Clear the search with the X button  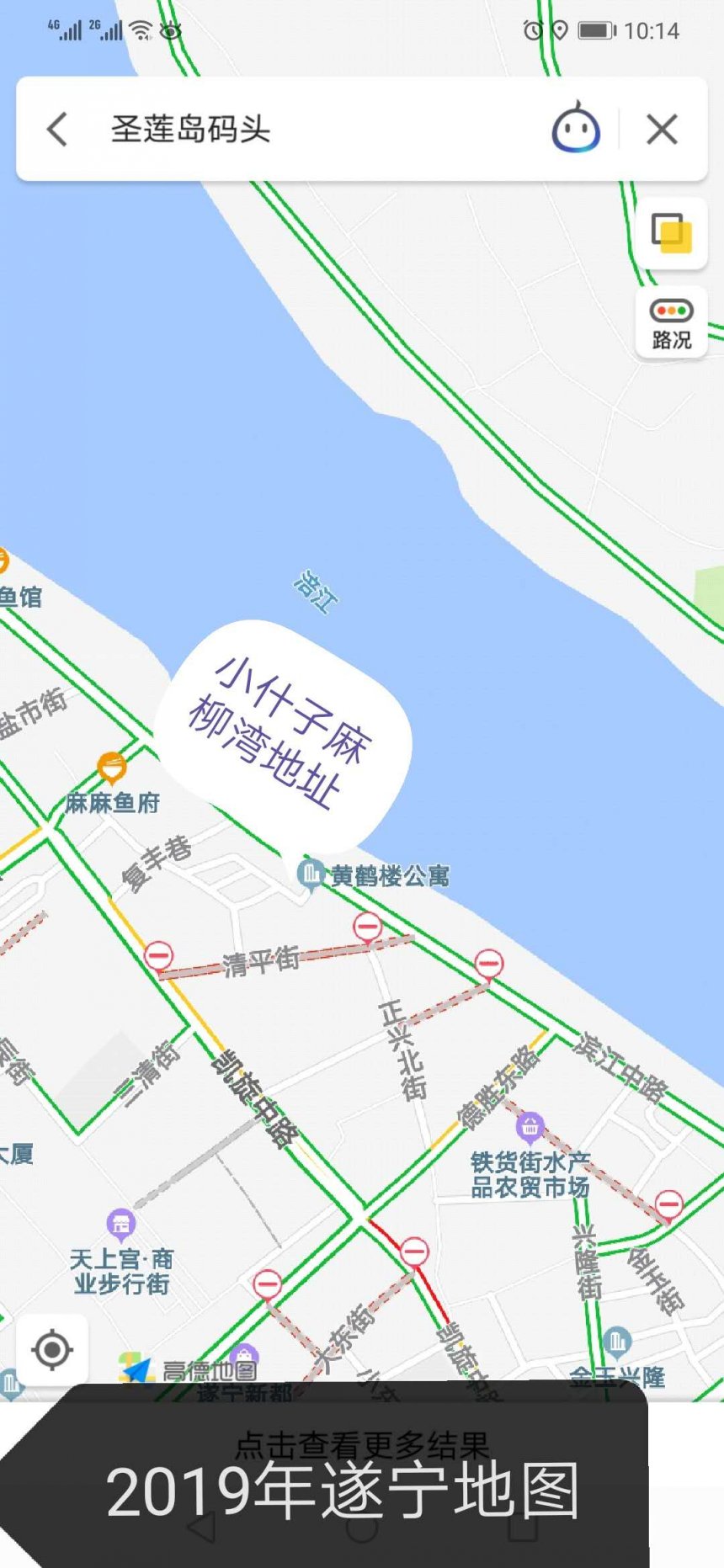point(662,130)
